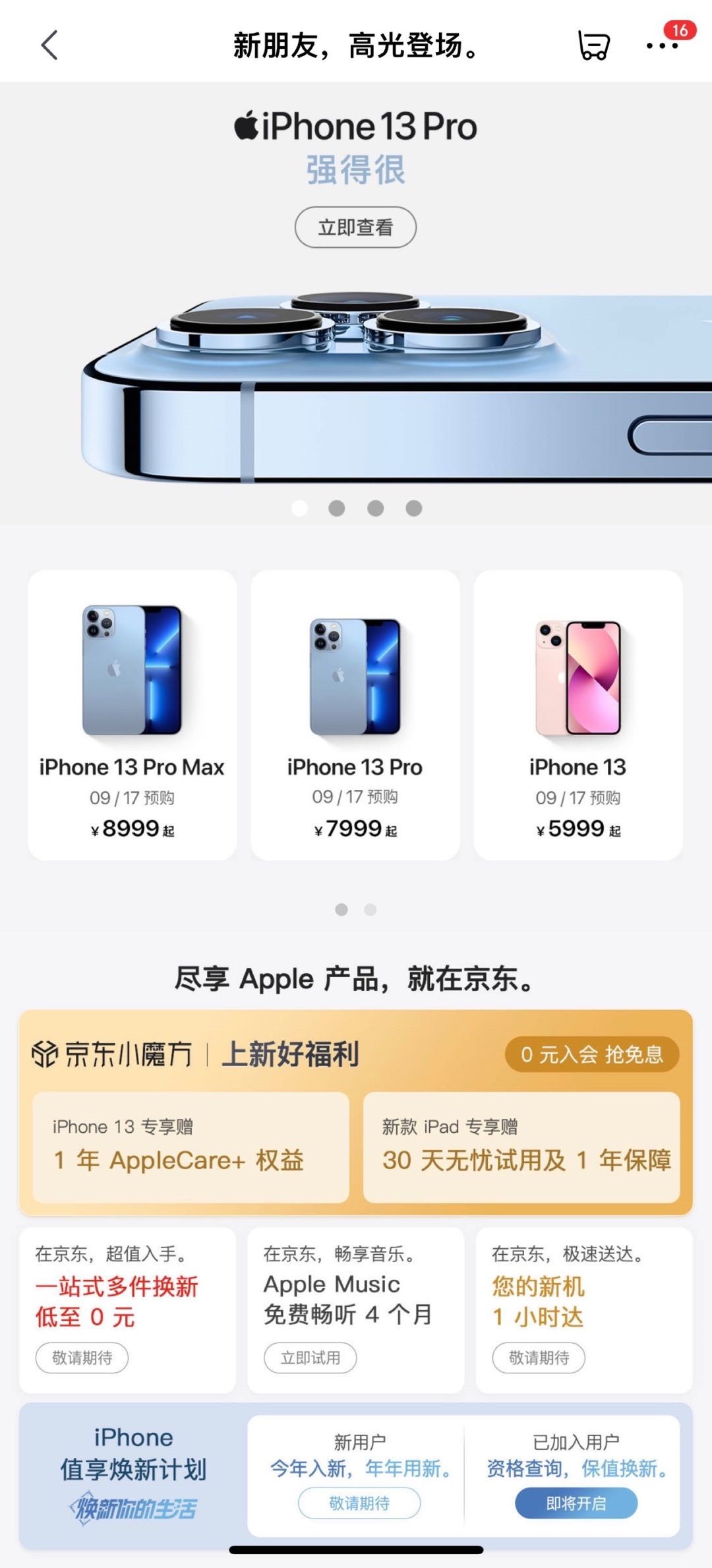Select the fourth carousel dot
Viewport: 712px width, 1568px height.
coord(413,508)
